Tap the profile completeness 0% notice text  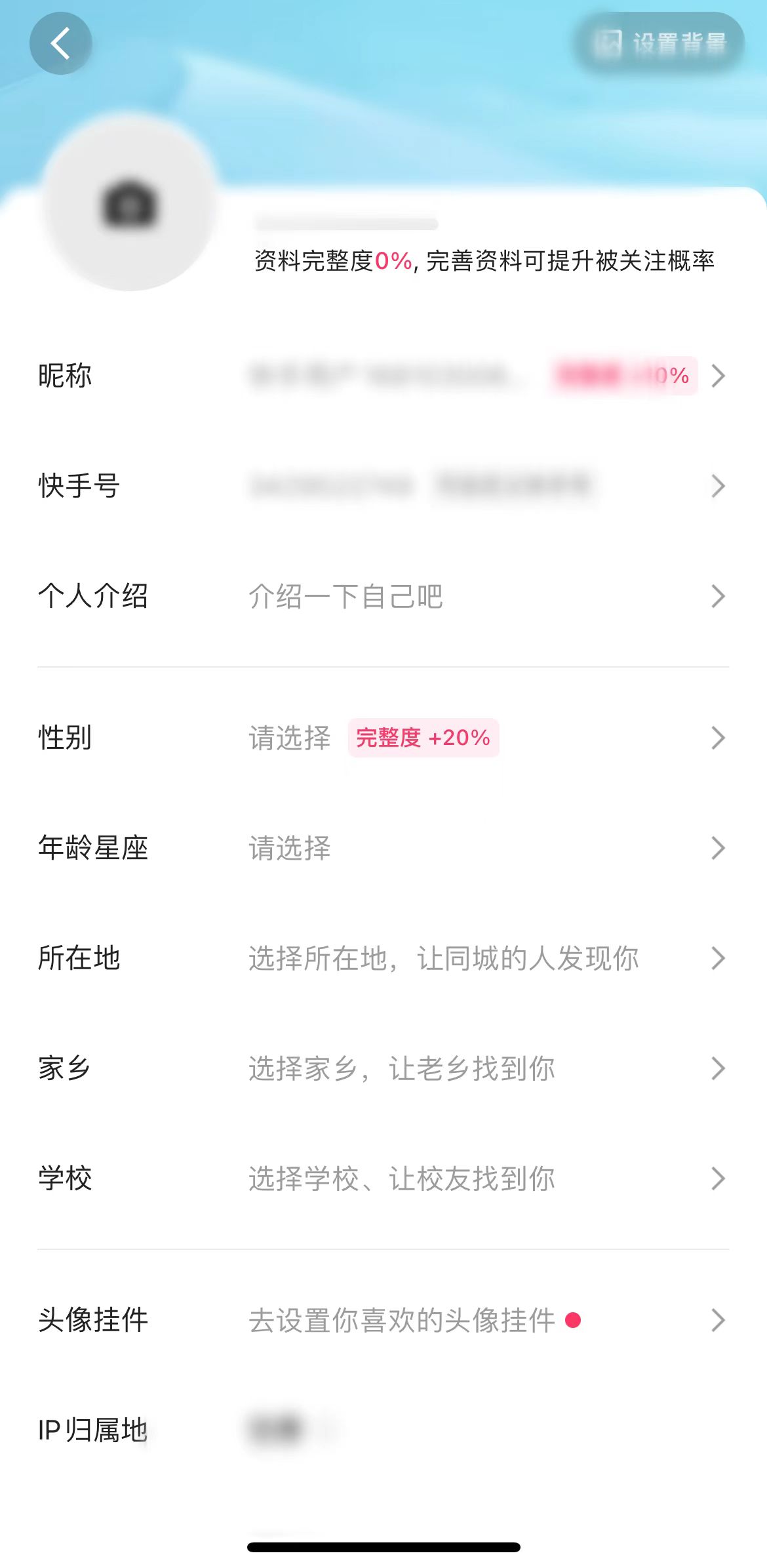click(x=485, y=260)
